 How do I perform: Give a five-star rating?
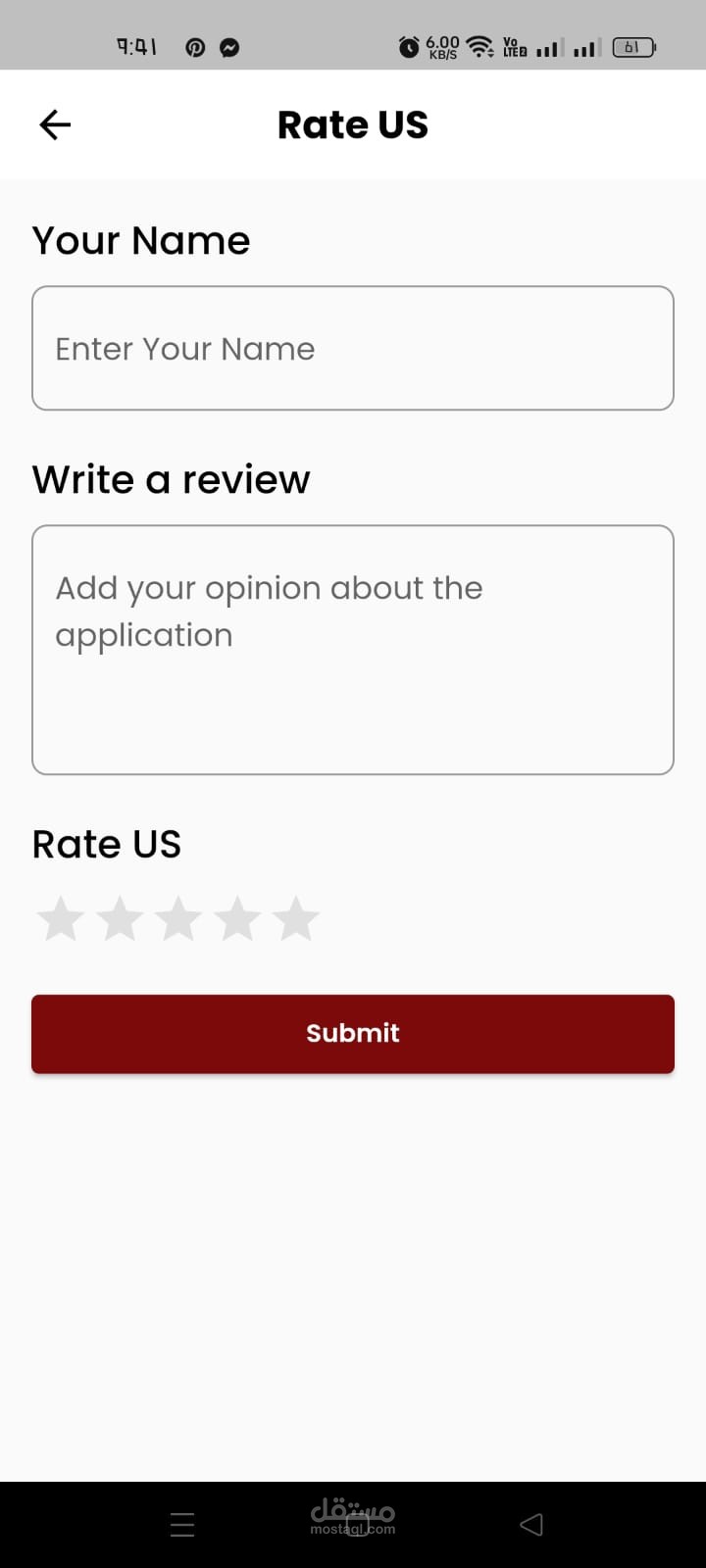296,919
